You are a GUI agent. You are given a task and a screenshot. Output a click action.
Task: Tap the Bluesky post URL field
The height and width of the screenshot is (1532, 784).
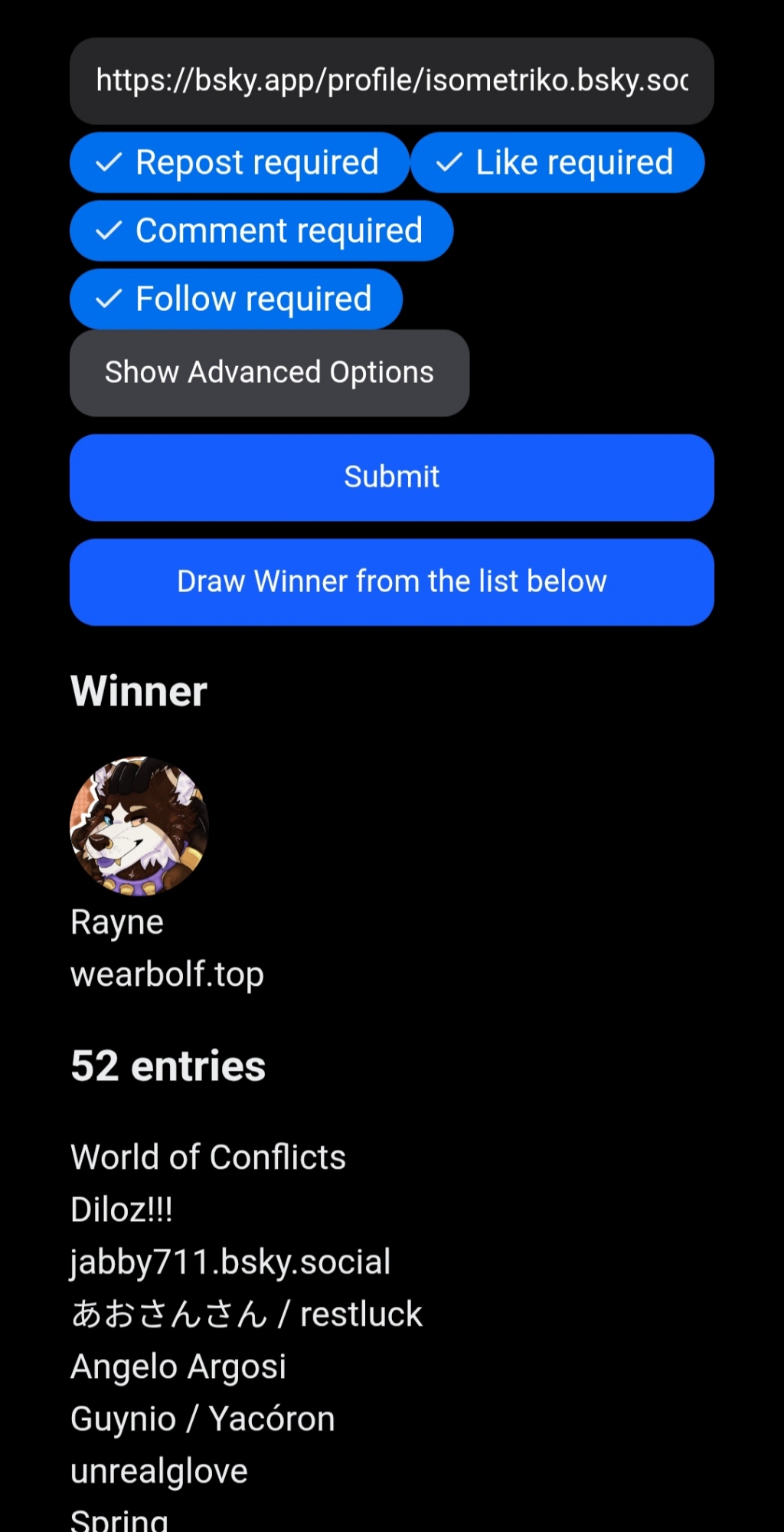pos(391,81)
